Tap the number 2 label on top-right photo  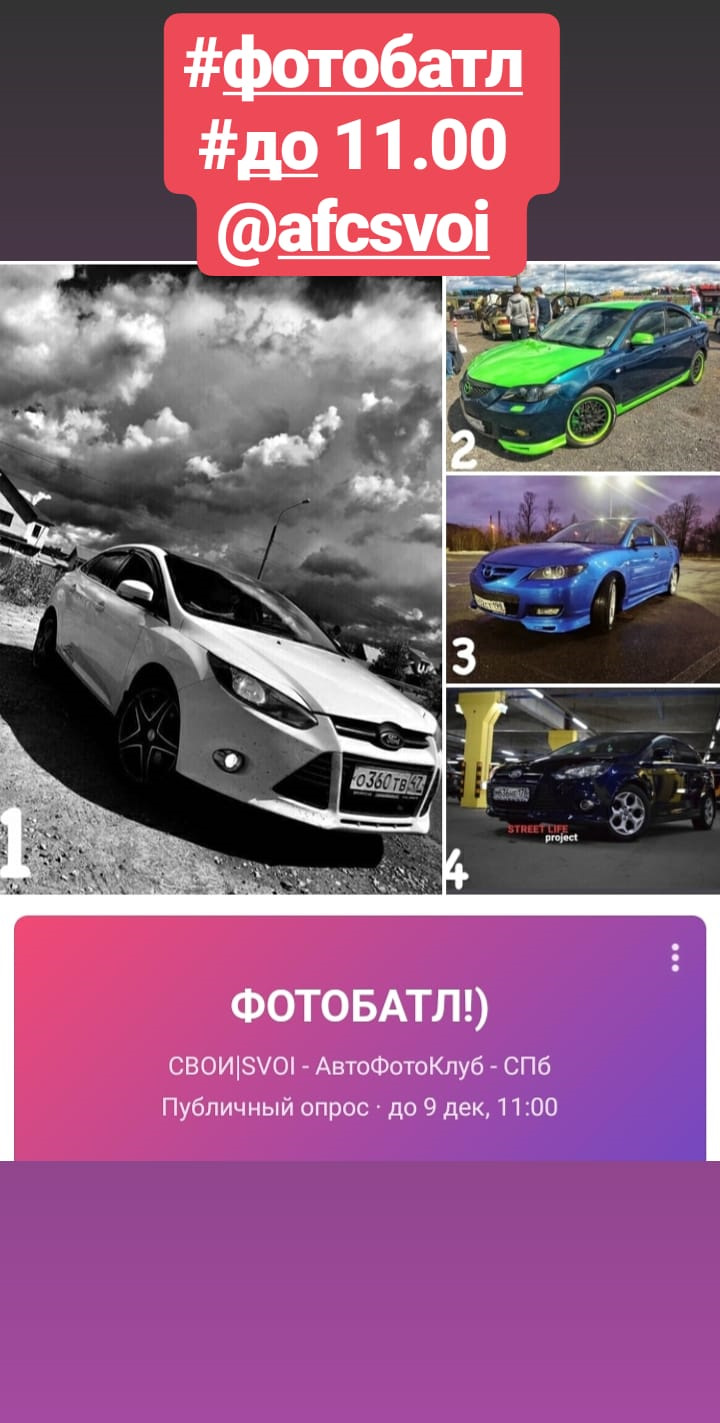(x=462, y=450)
